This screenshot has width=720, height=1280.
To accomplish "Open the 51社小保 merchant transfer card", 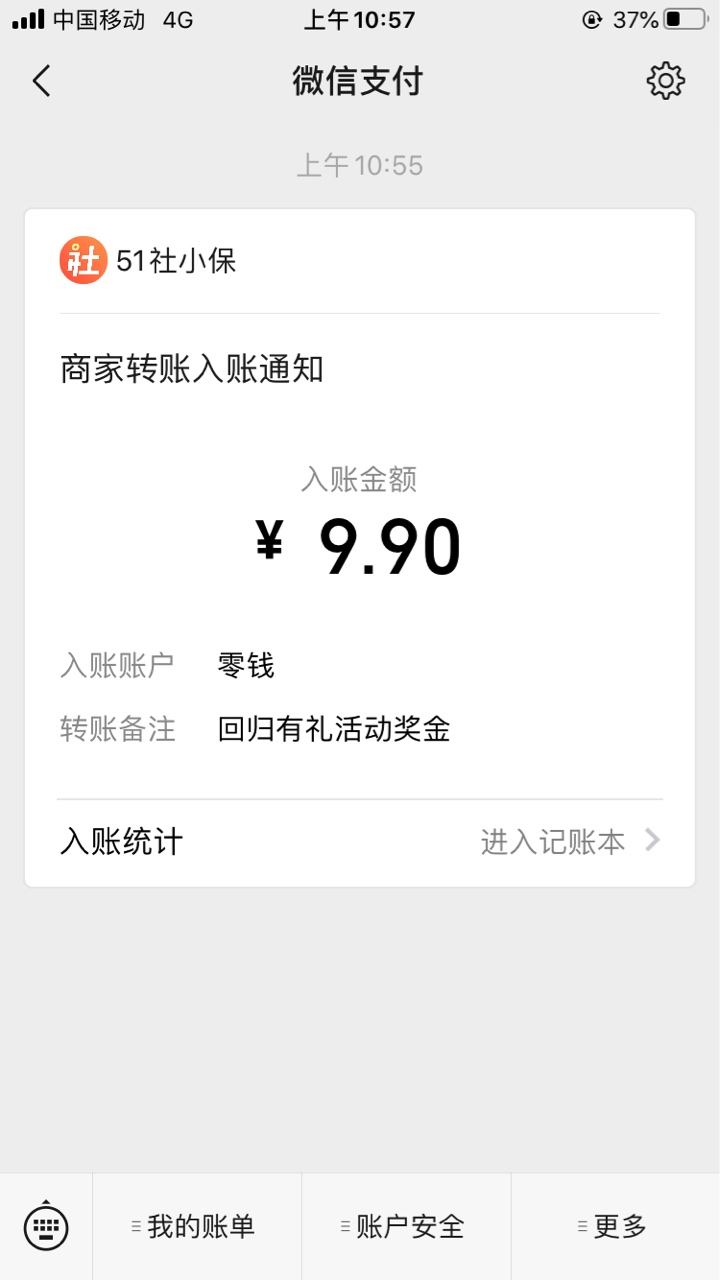I will pyautogui.click(x=360, y=547).
